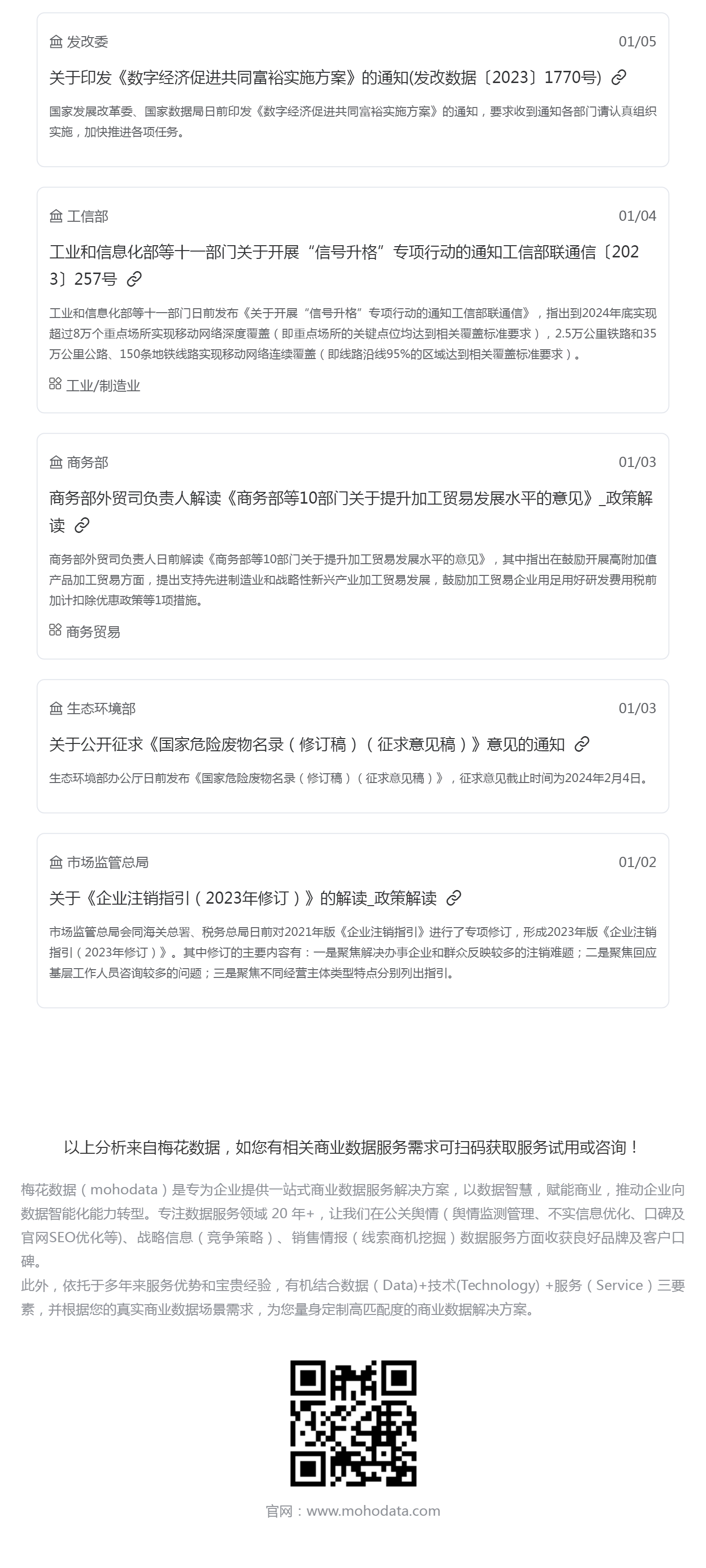Open the link icon beside 企业注销指引（2023年修订）的解读

coord(454,898)
